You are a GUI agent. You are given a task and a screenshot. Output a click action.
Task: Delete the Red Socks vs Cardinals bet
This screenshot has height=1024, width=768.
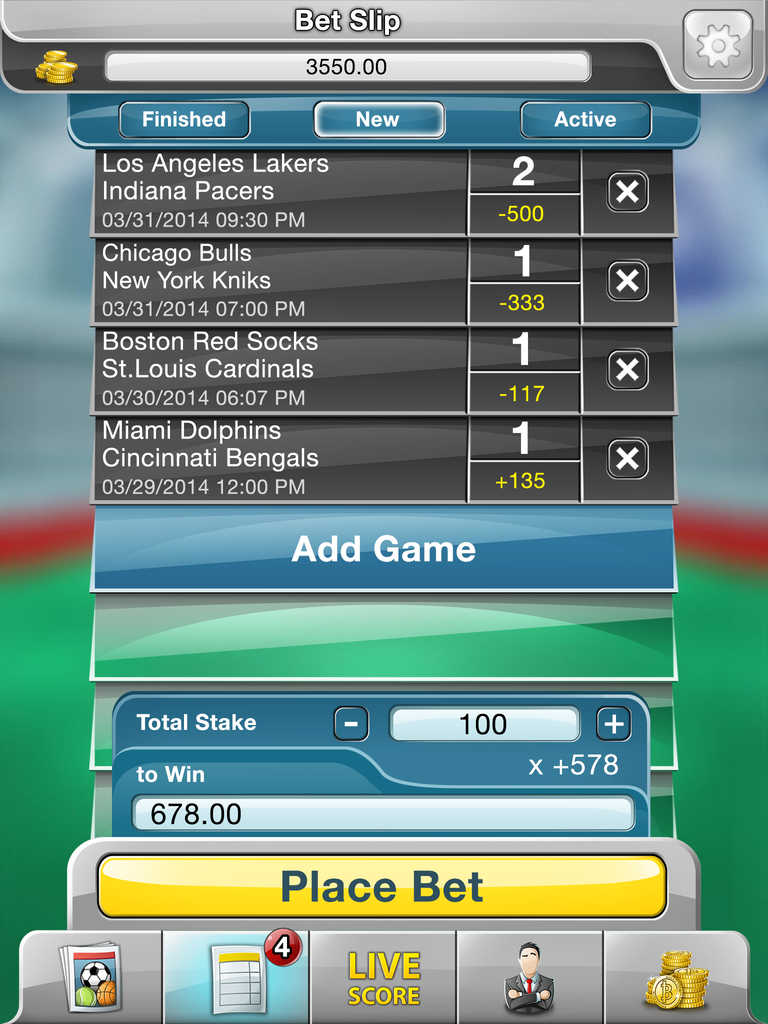pyautogui.click(x=628, y=370)
